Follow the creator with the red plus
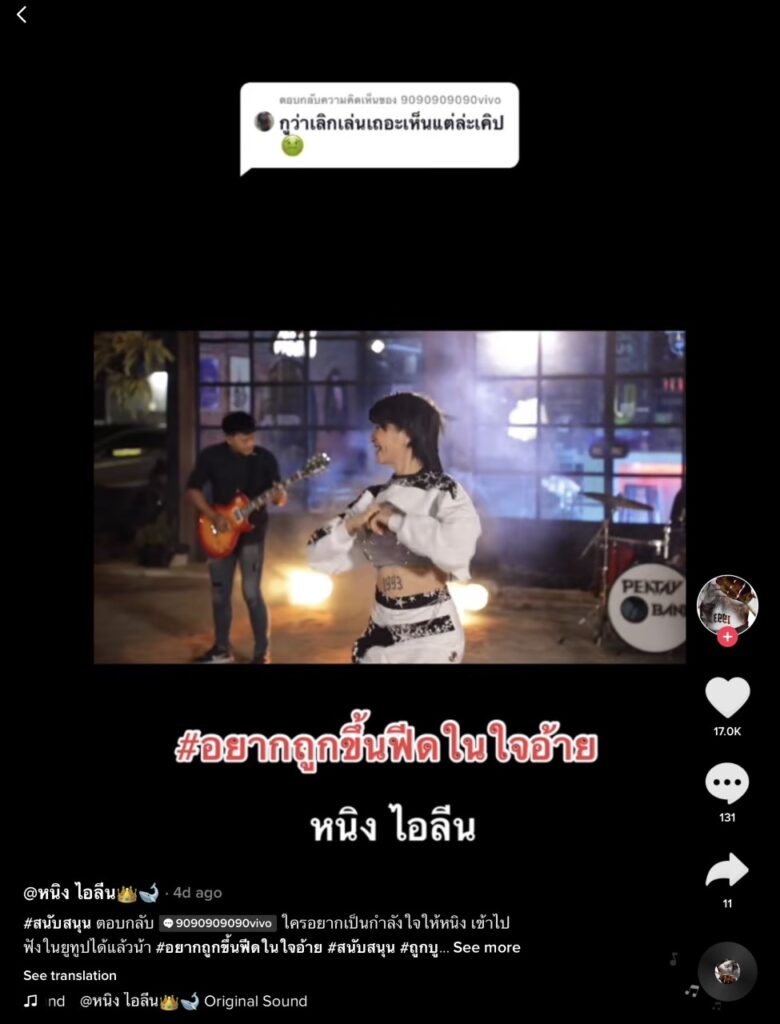 [x=727, y=637]
